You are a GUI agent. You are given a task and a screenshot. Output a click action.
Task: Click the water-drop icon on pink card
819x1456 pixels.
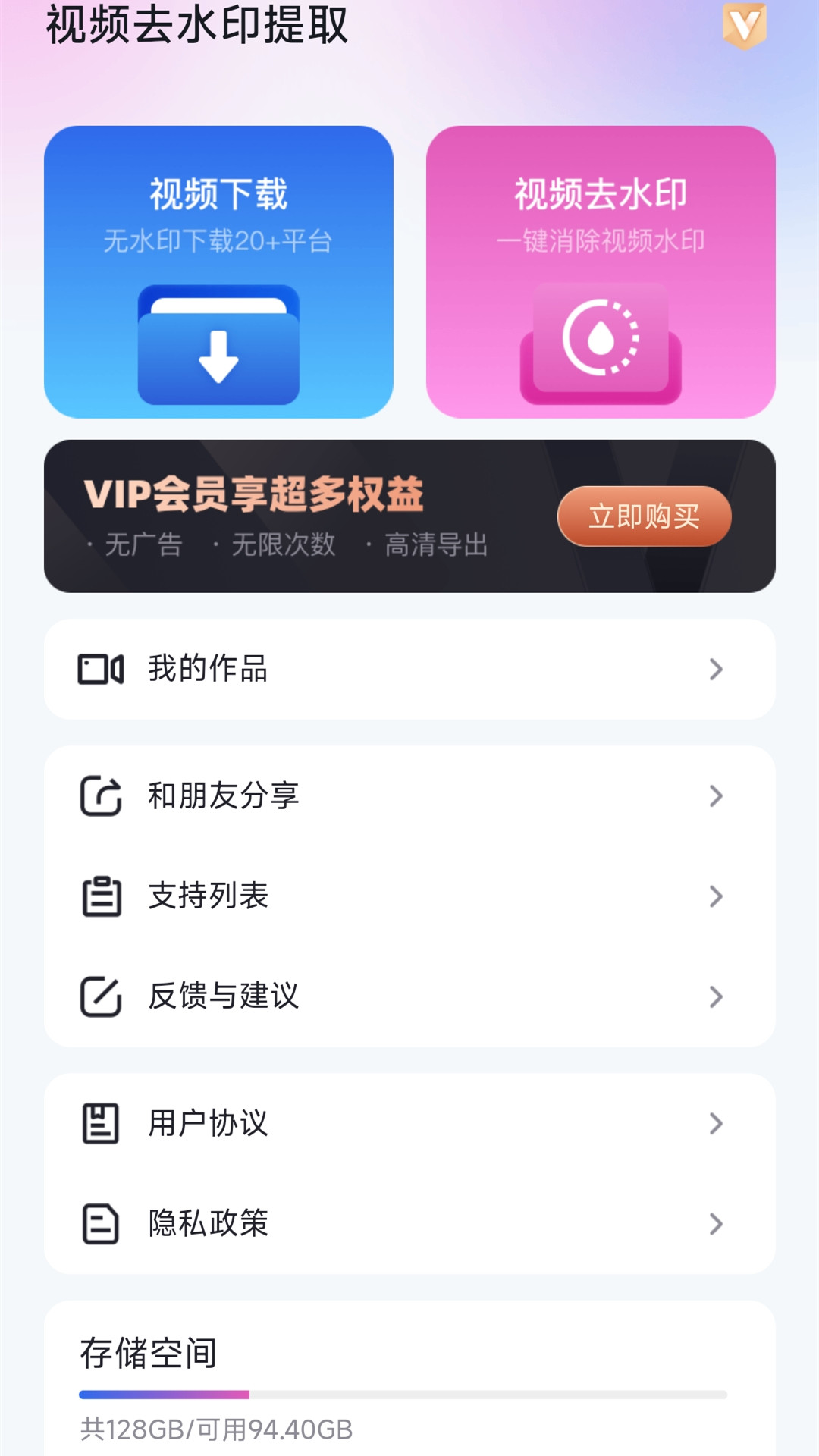(601, 343)
